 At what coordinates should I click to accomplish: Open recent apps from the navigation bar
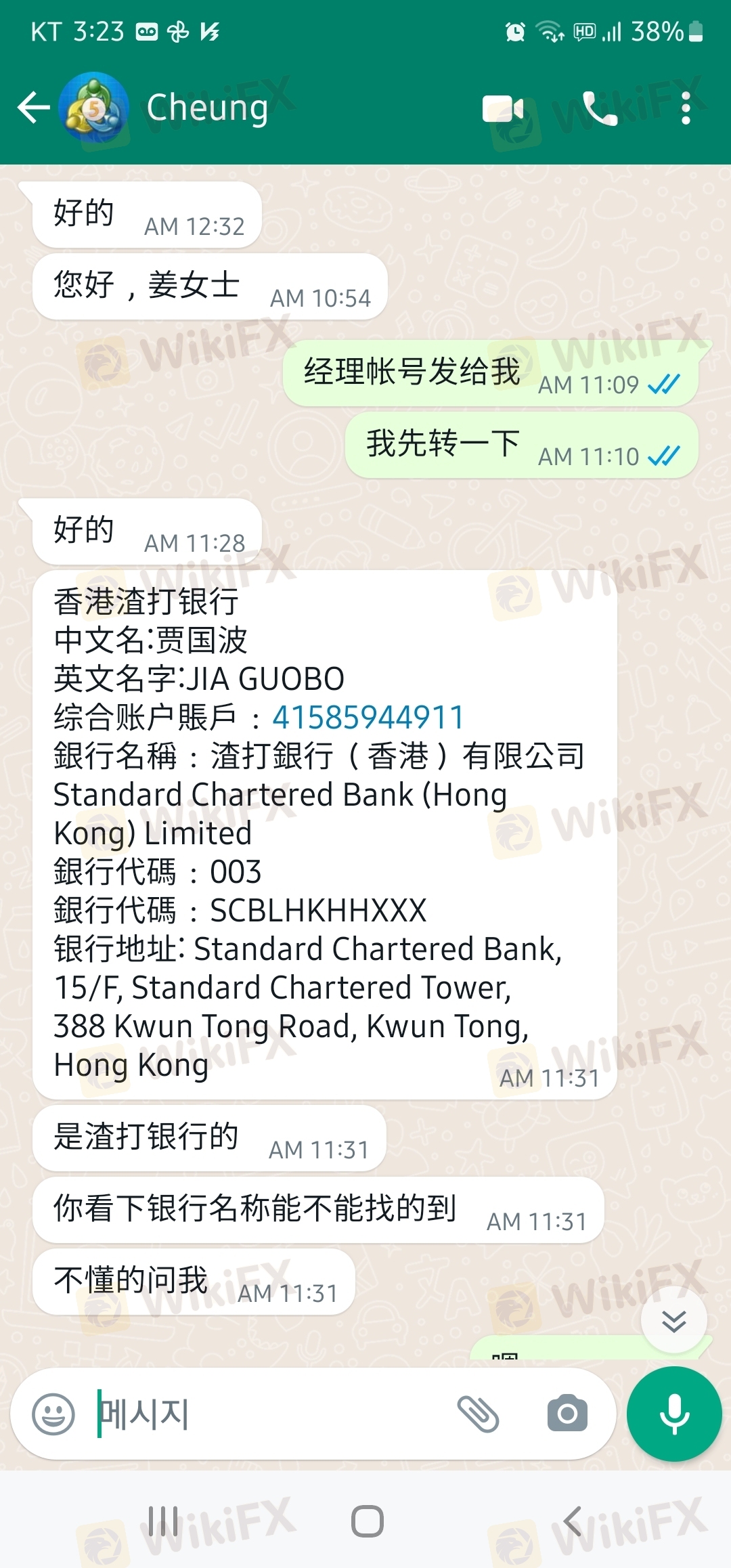tap(163, 1521)
